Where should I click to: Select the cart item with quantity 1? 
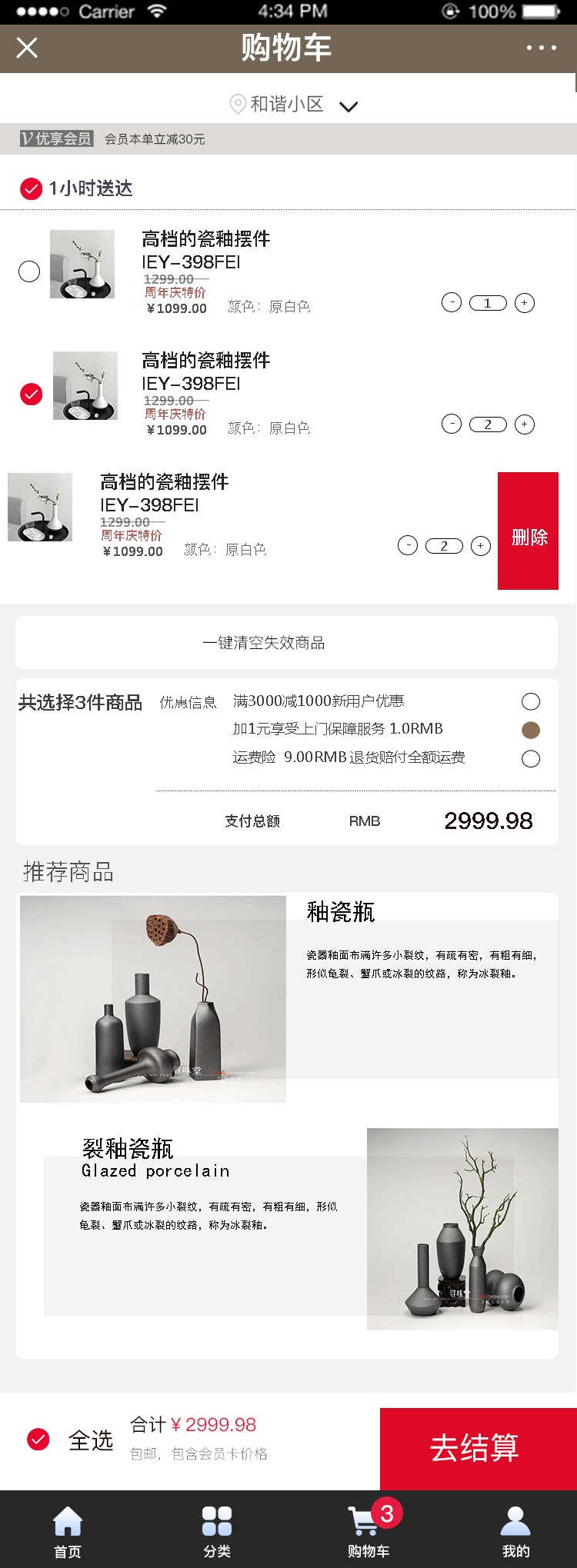29,271
